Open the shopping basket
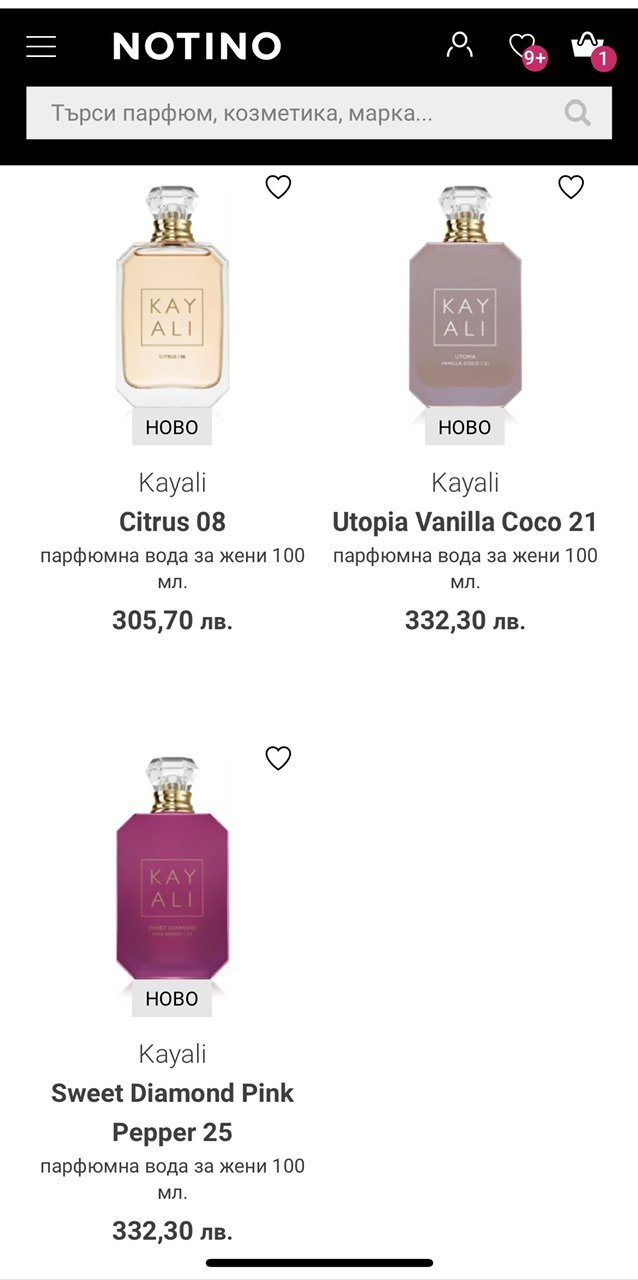 [587, 46]
